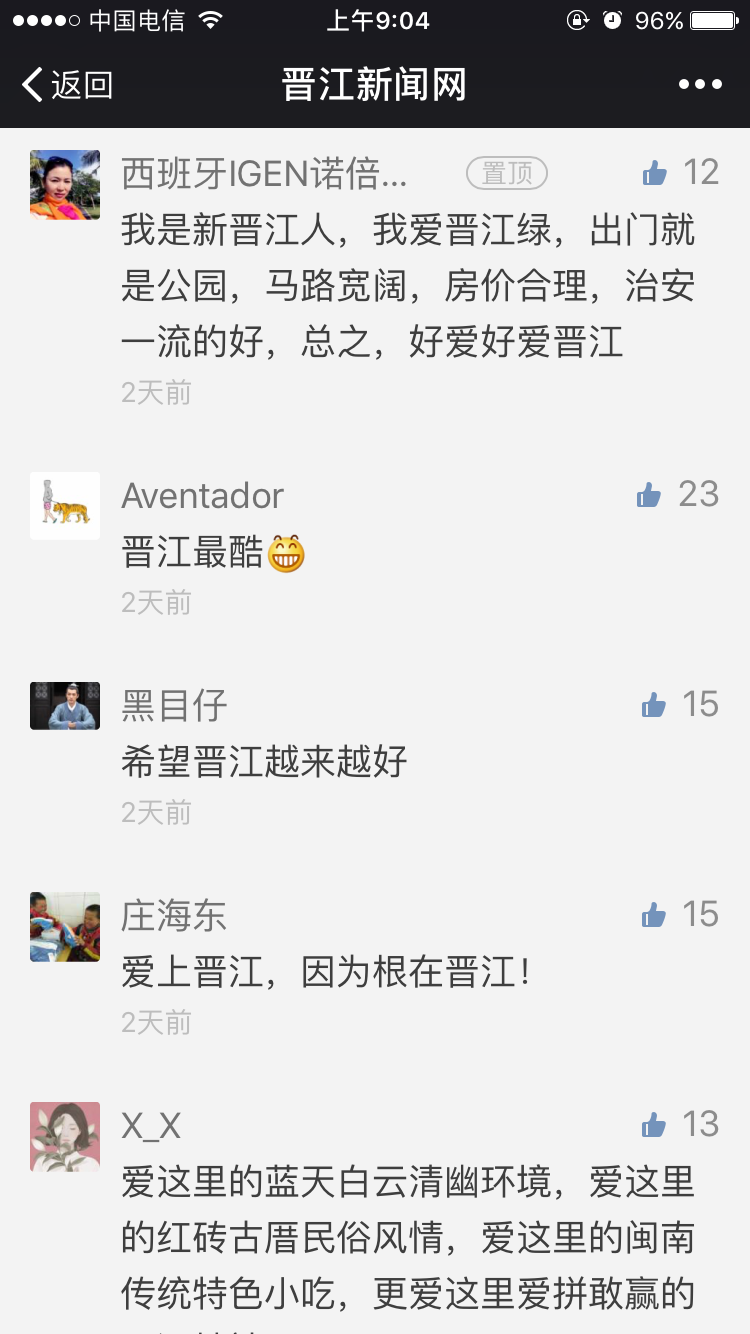Like the comment by 西班牙IGEN诺倍

click(x=656, y=174)
